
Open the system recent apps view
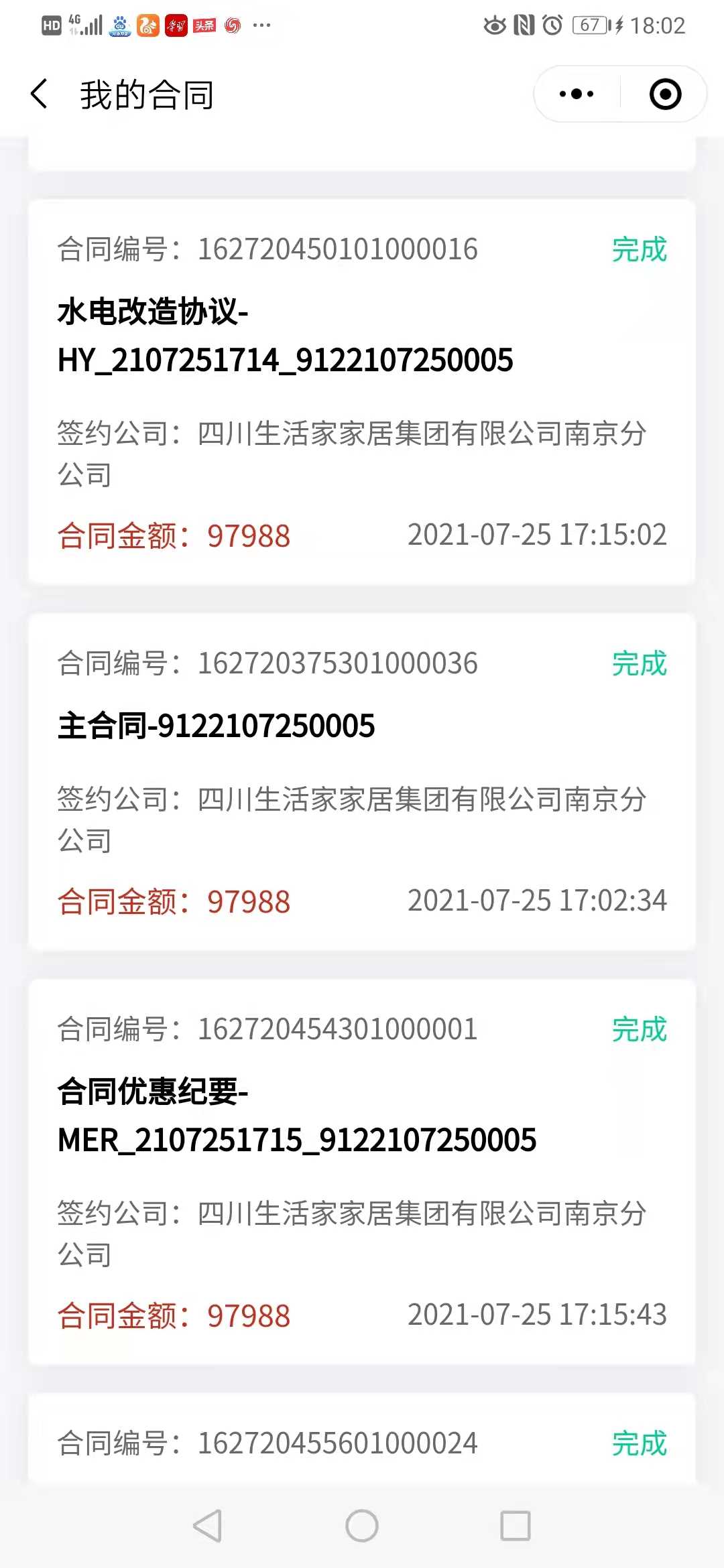(x=516, y=1526)
